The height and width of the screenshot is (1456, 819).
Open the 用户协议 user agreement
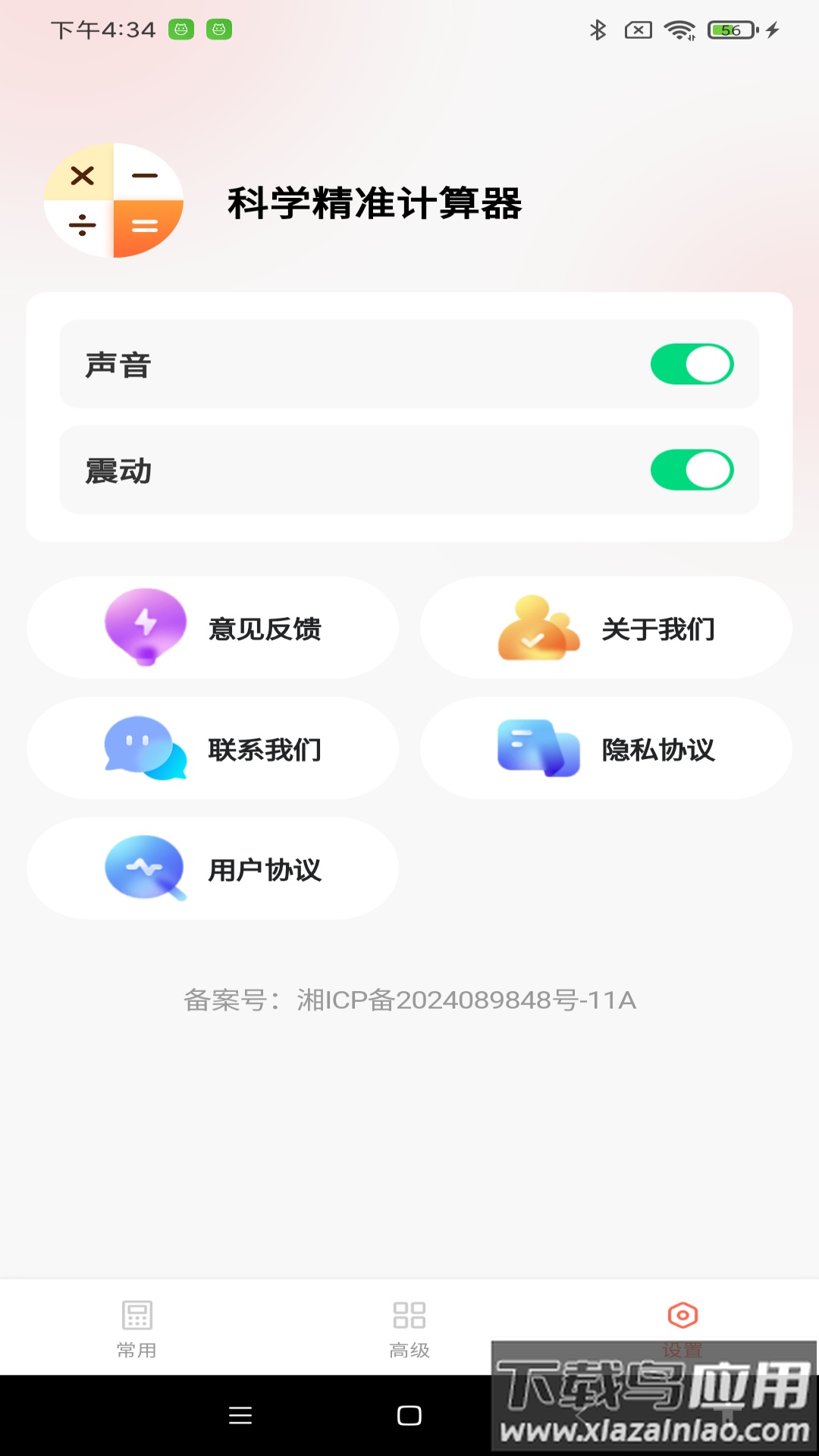point(212,869)
